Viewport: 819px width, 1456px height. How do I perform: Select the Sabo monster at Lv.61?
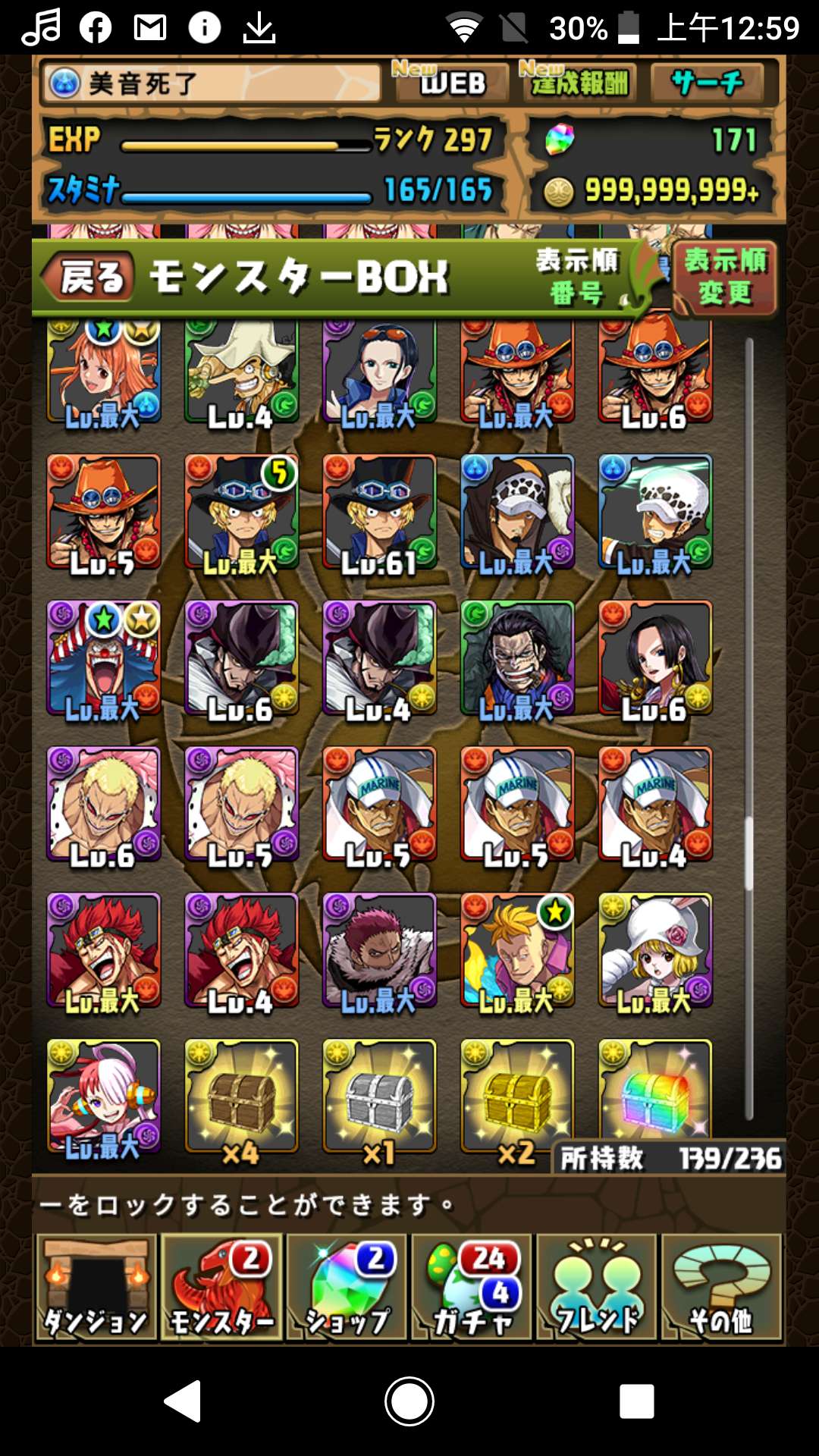tap(379, 513)
